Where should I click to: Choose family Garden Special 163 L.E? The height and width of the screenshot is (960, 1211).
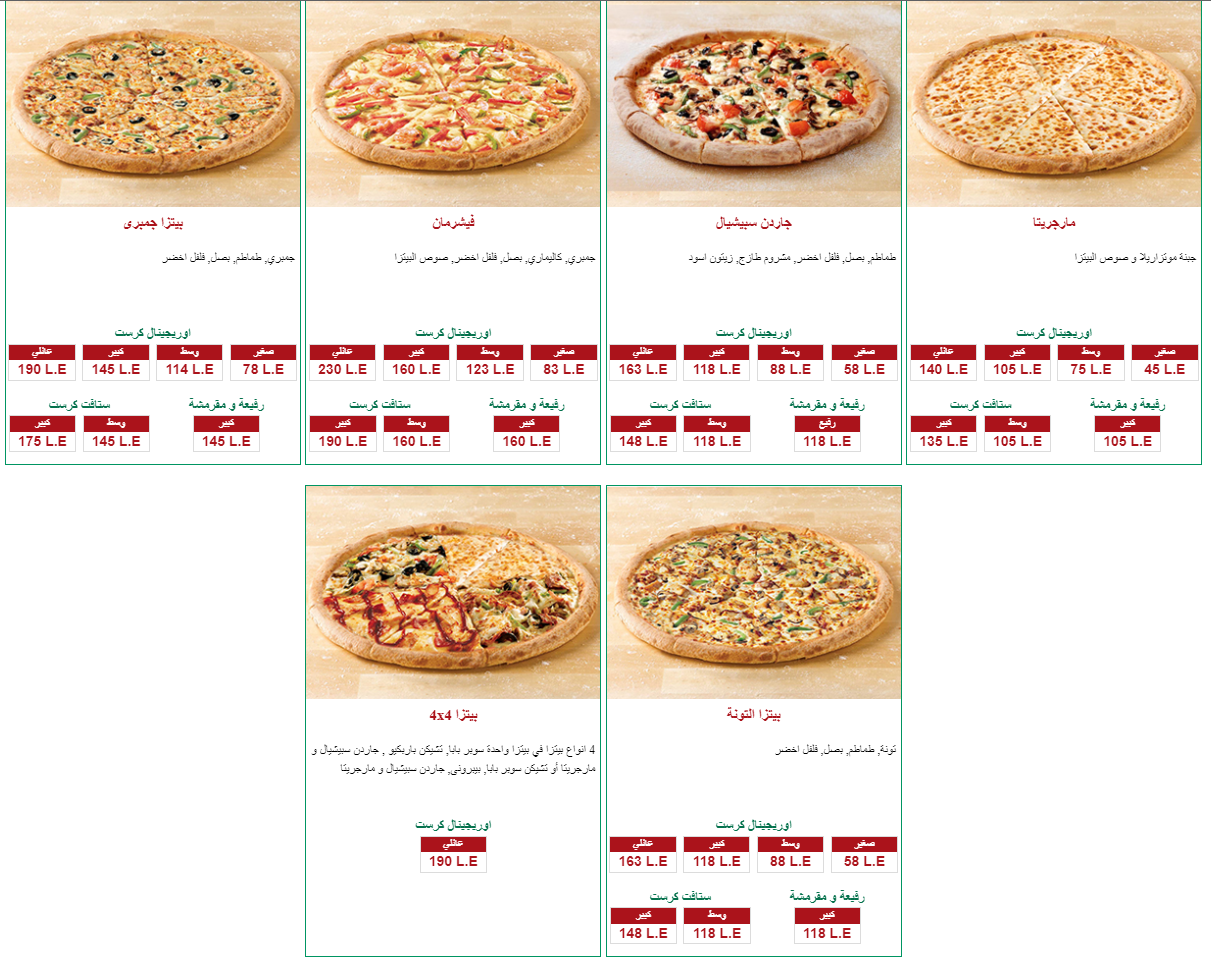tap(643, 369)
